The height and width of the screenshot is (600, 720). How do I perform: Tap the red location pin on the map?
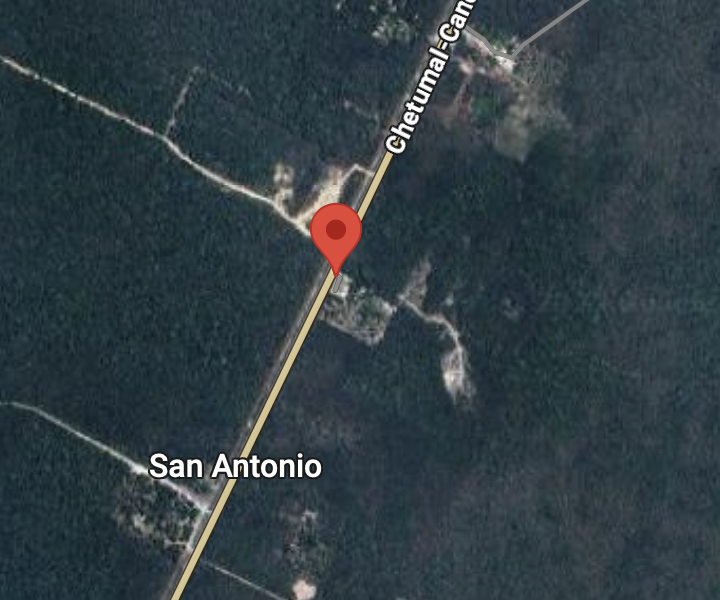point(336,234)
